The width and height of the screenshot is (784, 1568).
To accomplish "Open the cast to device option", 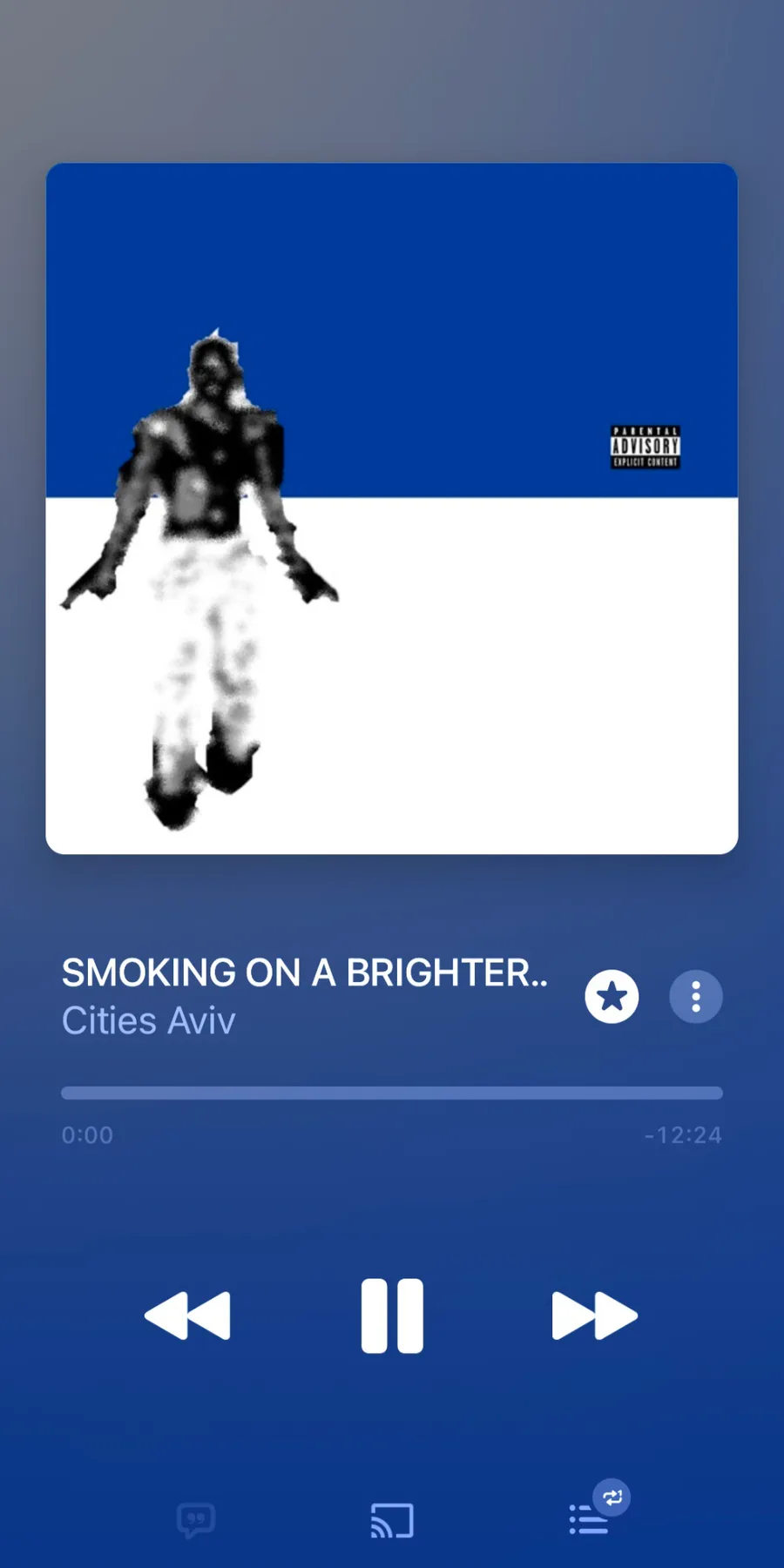I will (x=392, y=1521).
